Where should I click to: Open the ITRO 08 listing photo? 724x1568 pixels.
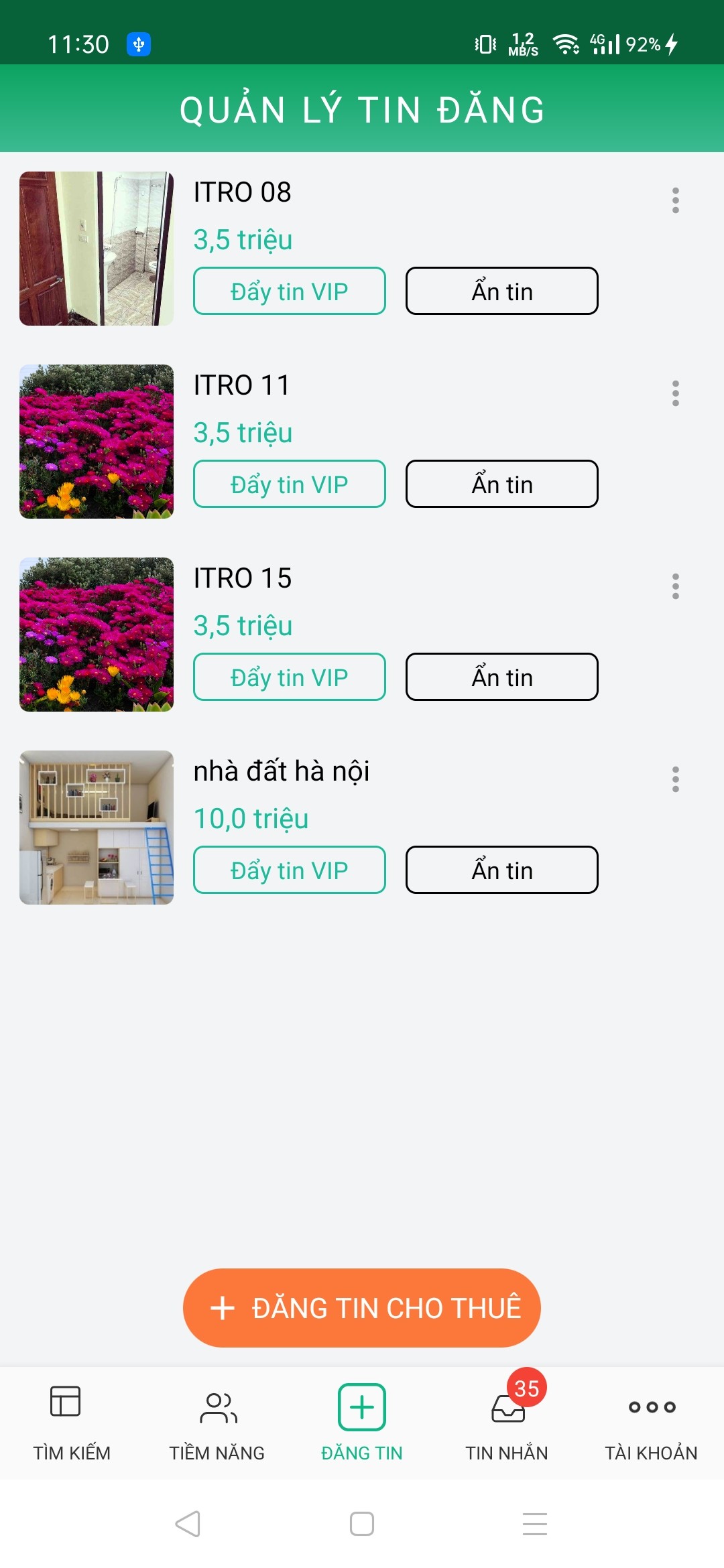click(97, 249)
